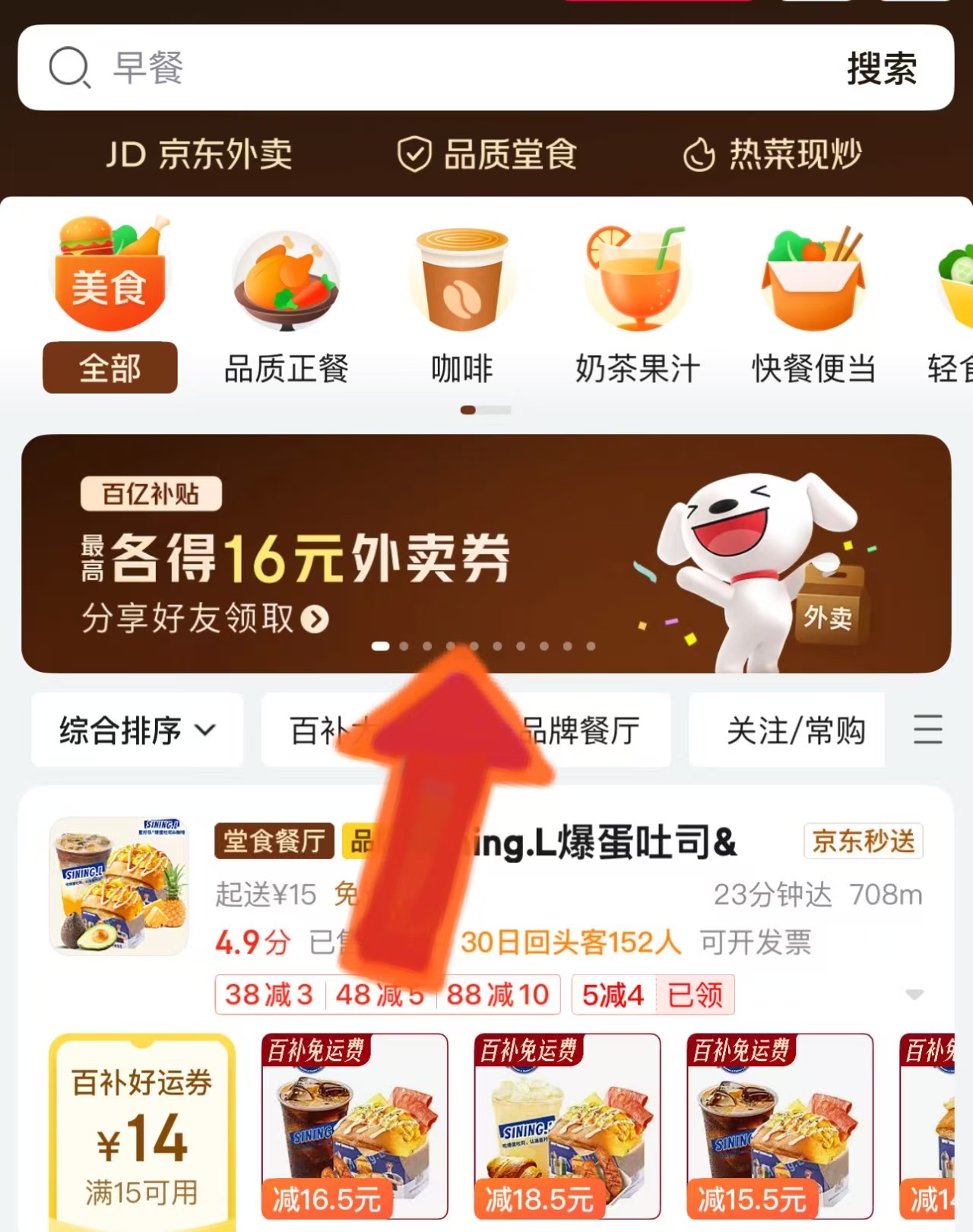Open 分享好友领取 sharing link on banner

coord(199,619)
